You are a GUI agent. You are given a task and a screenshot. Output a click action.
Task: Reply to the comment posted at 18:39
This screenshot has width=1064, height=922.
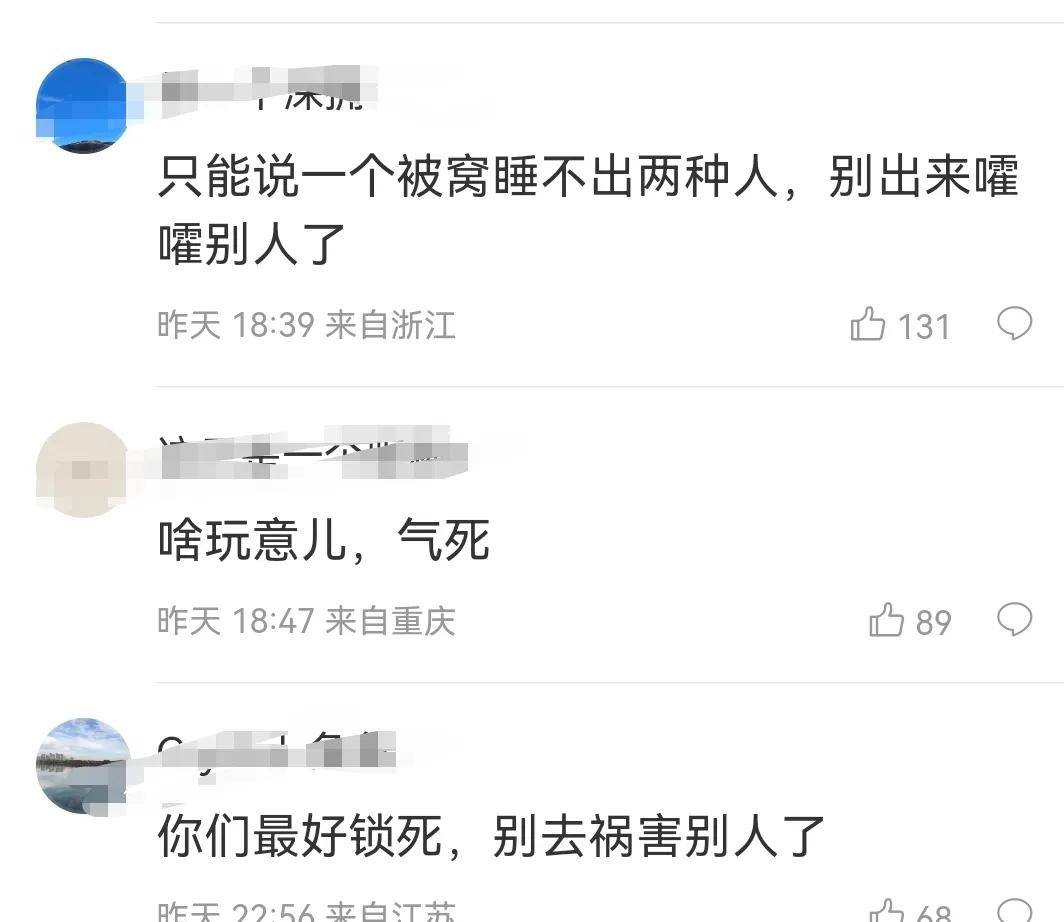point(1014,323)
